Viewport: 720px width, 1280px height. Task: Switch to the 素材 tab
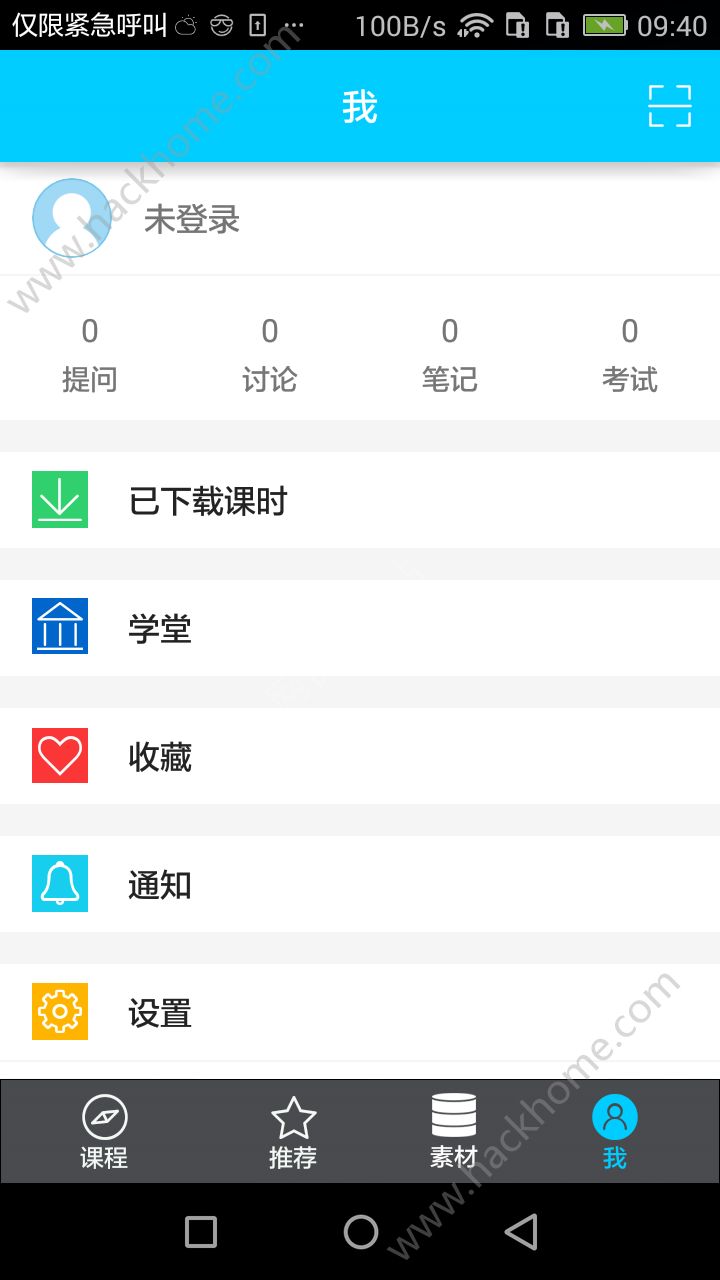(453, 1132)
